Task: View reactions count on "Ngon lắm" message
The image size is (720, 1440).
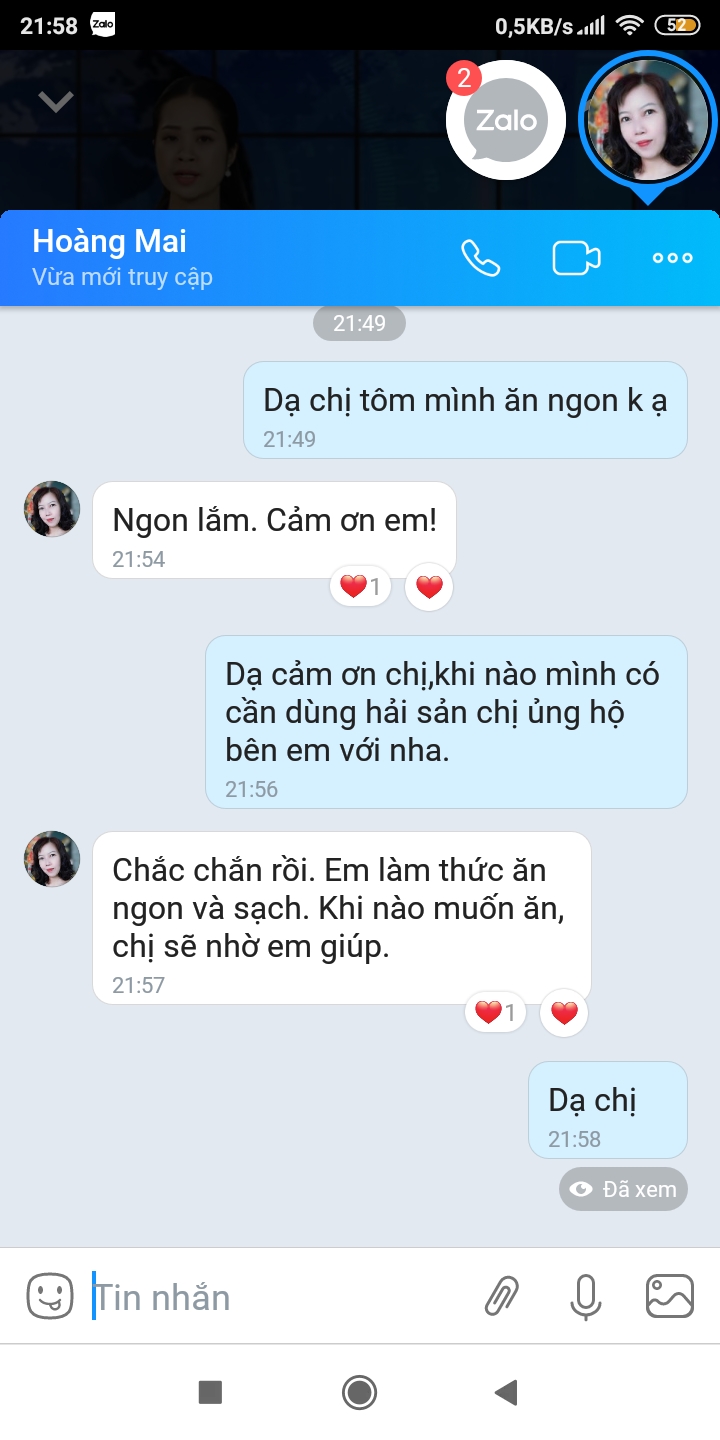Action: coord(361,587)
